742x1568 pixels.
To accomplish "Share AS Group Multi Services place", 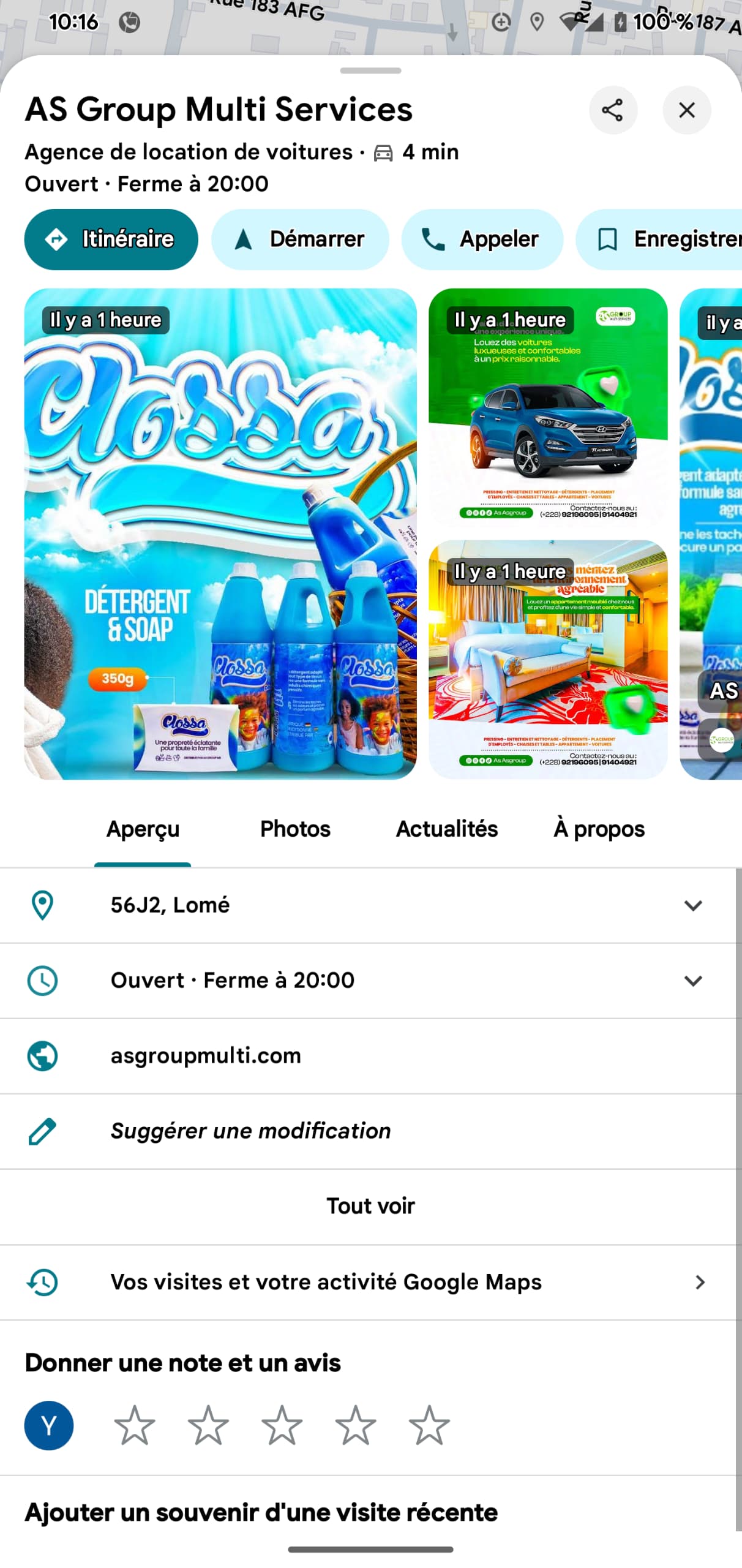I will pyautogui.click(x=612, y=110).
